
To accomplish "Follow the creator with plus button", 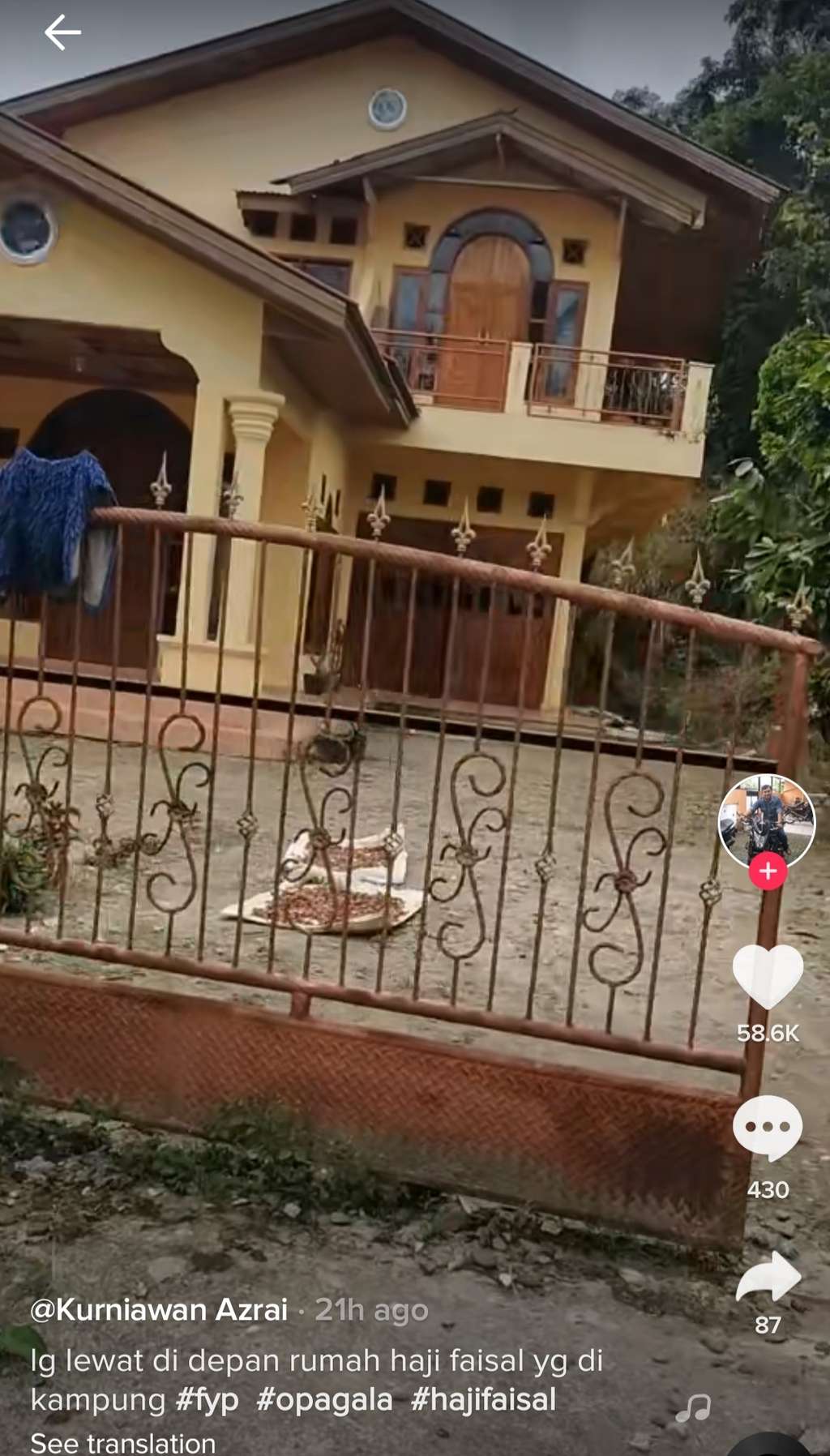I will click(x=768, y=871).
